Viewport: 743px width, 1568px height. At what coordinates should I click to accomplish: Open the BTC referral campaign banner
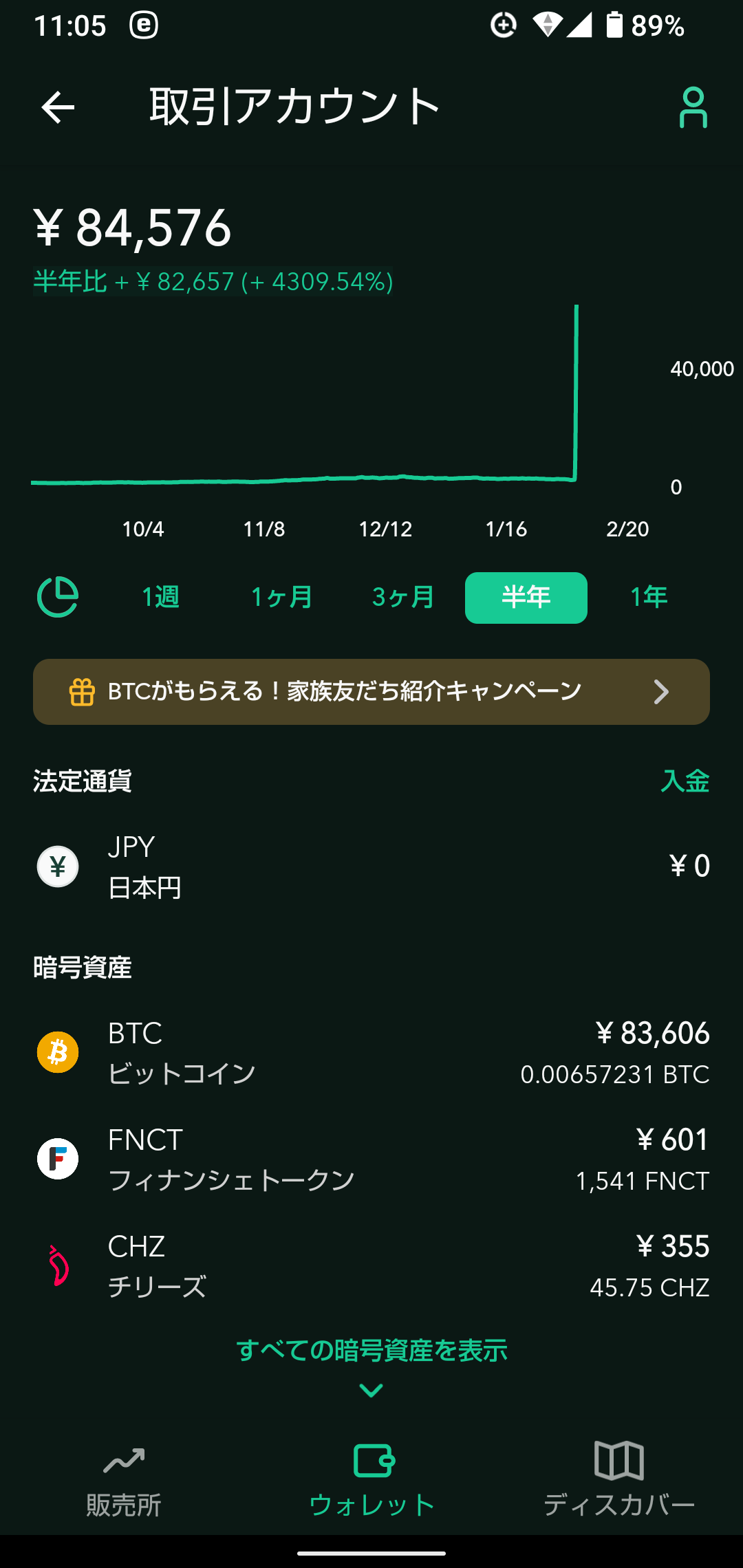pos(371,691)
